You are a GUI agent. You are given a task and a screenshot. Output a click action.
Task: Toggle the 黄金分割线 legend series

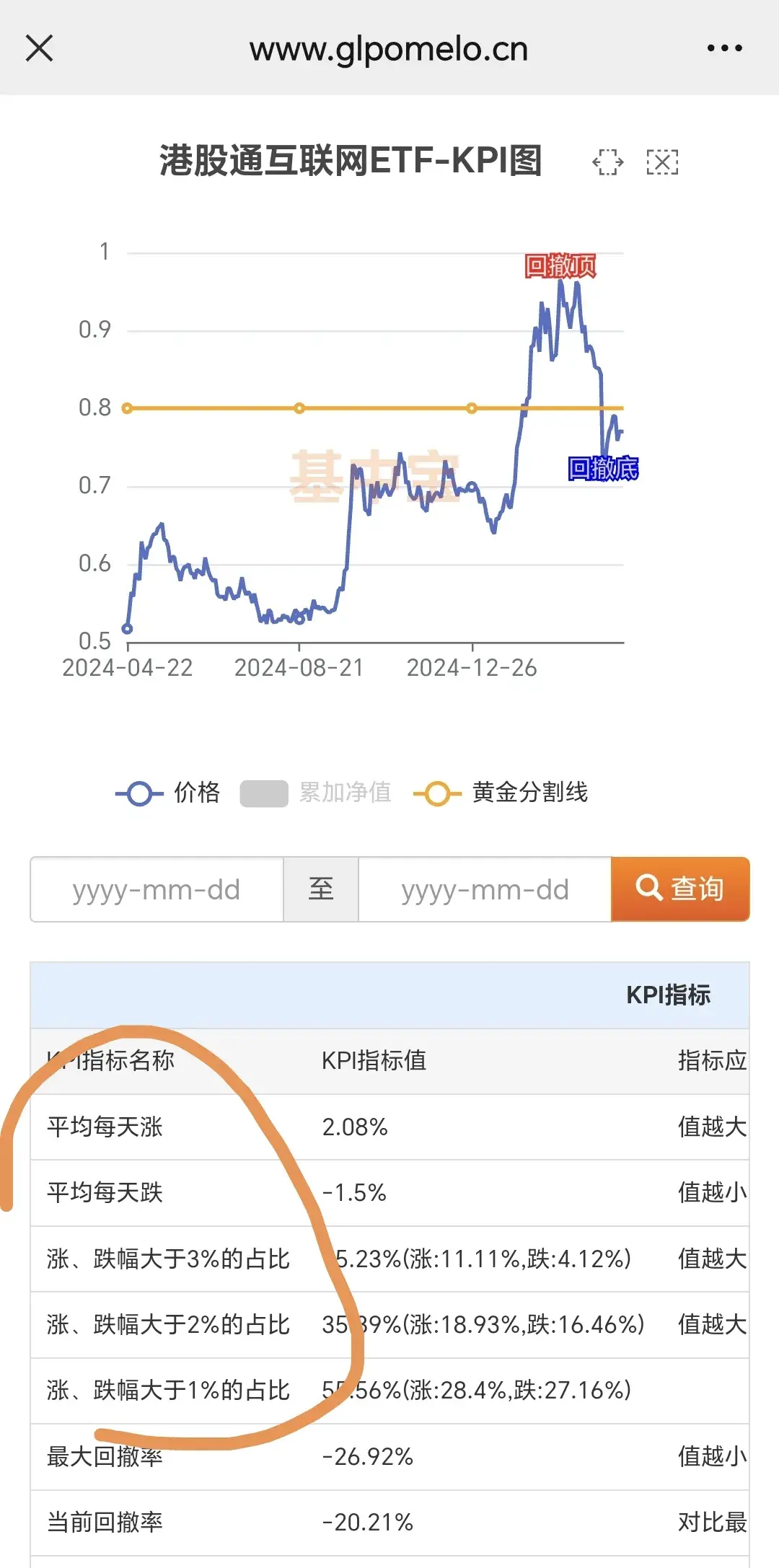501,793
